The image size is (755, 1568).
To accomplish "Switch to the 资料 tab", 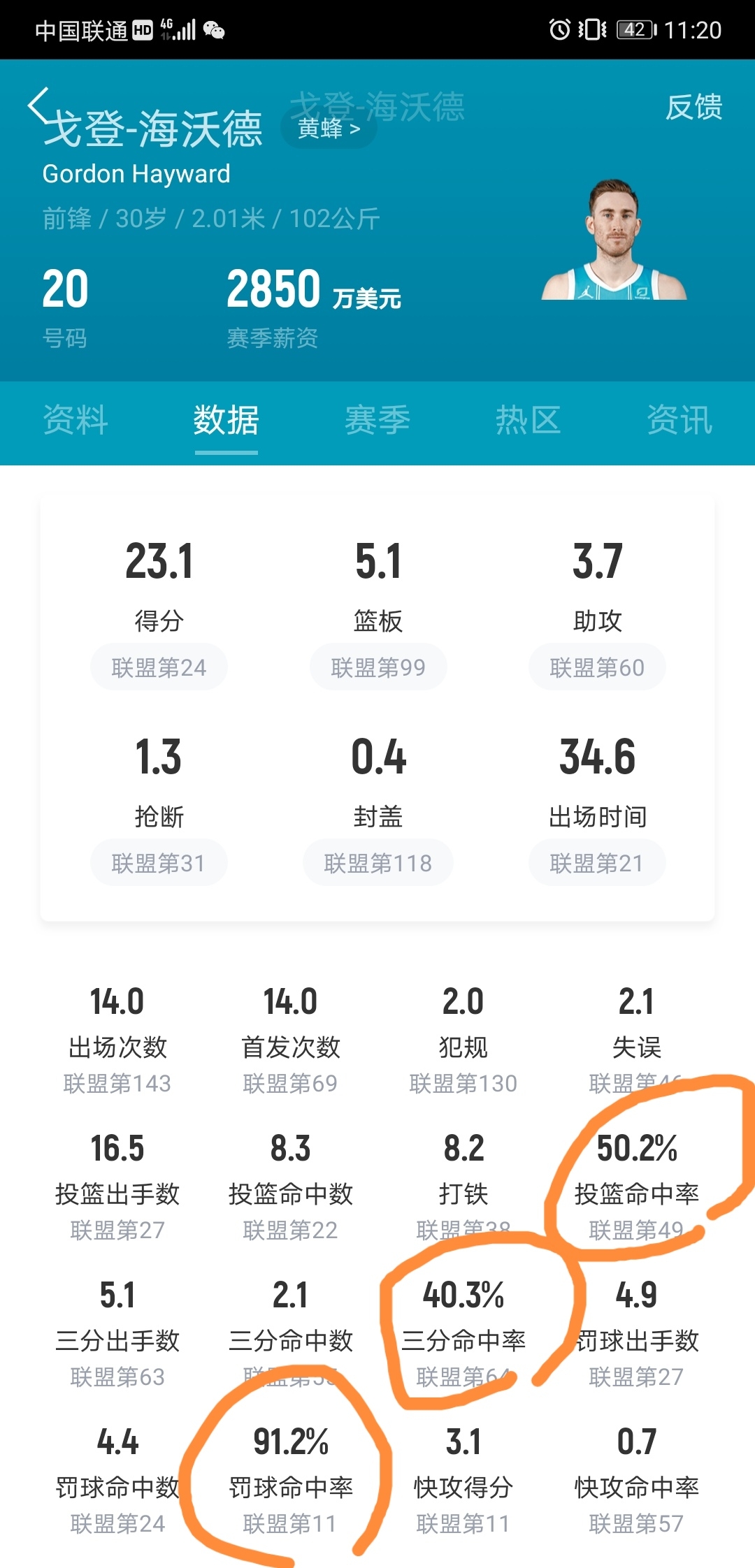I will 75,420.
